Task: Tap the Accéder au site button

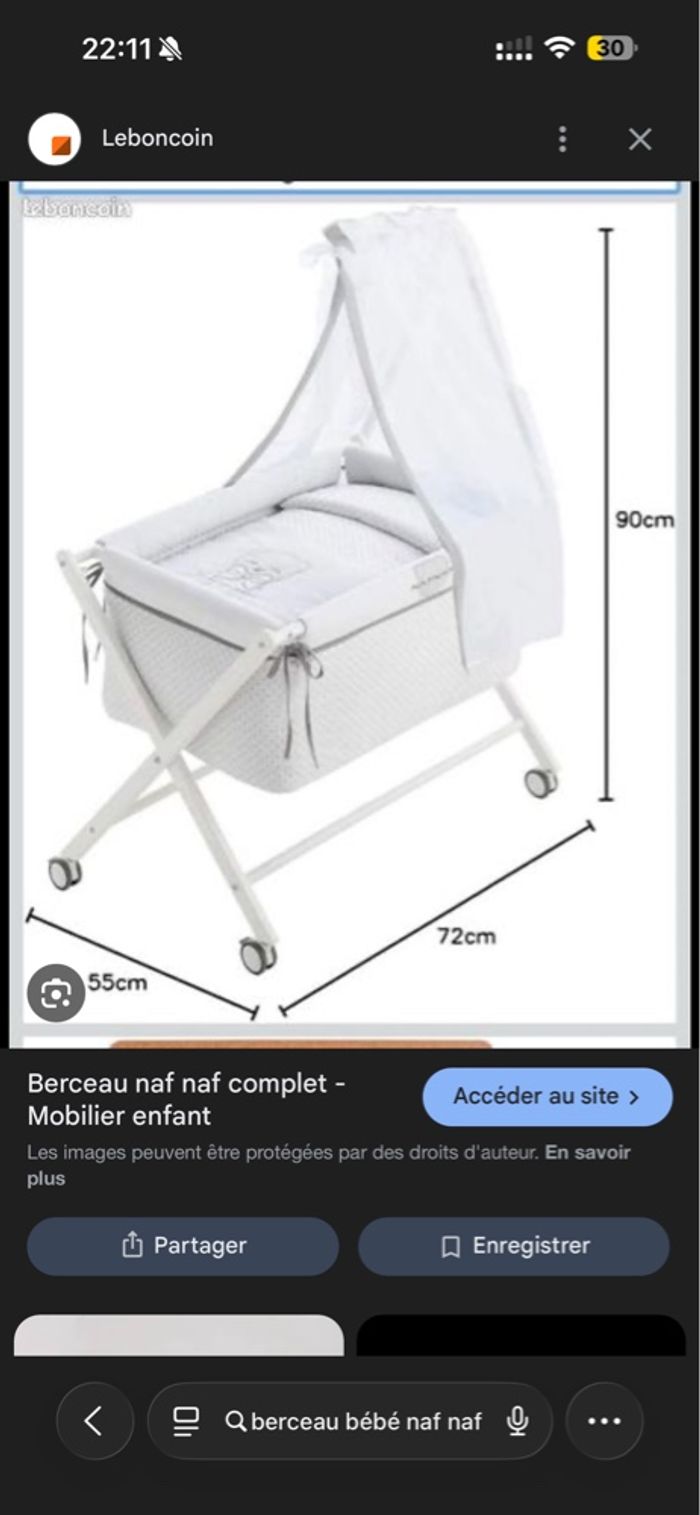Action: (x=547, y=1096)
